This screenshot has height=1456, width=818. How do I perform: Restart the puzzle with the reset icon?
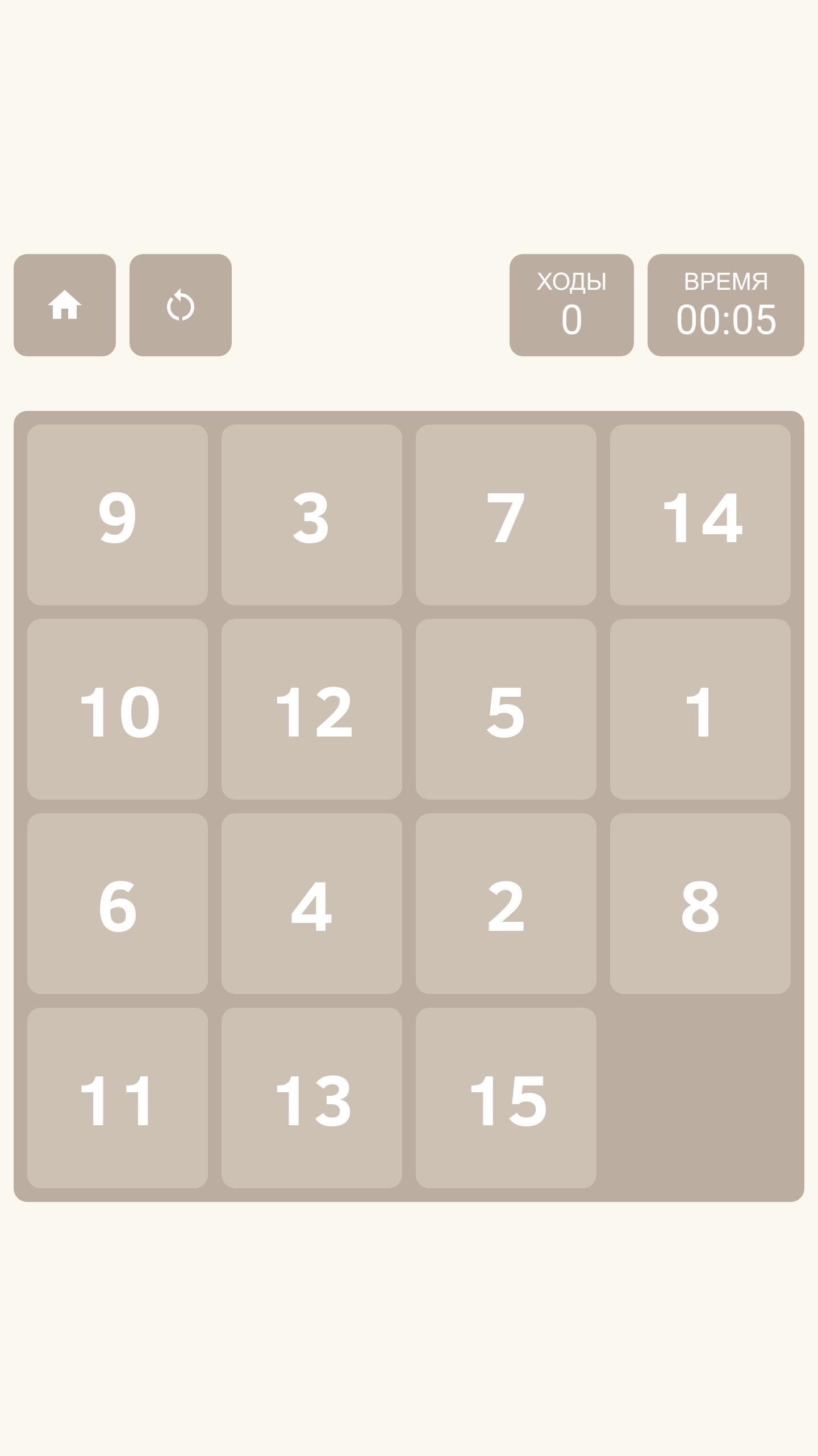pyautogui.click(x=181, y=305)
